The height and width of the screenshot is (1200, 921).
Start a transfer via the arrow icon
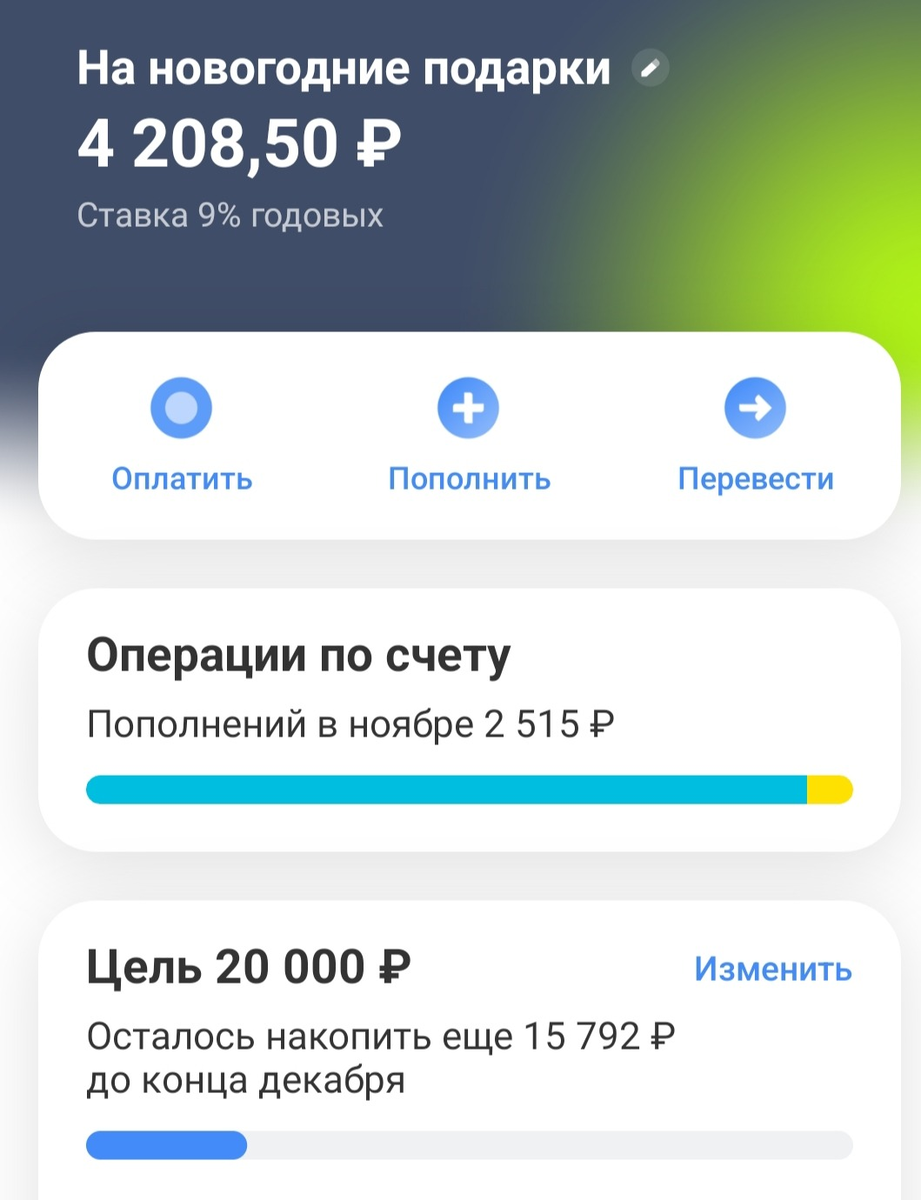click(756, 407)
